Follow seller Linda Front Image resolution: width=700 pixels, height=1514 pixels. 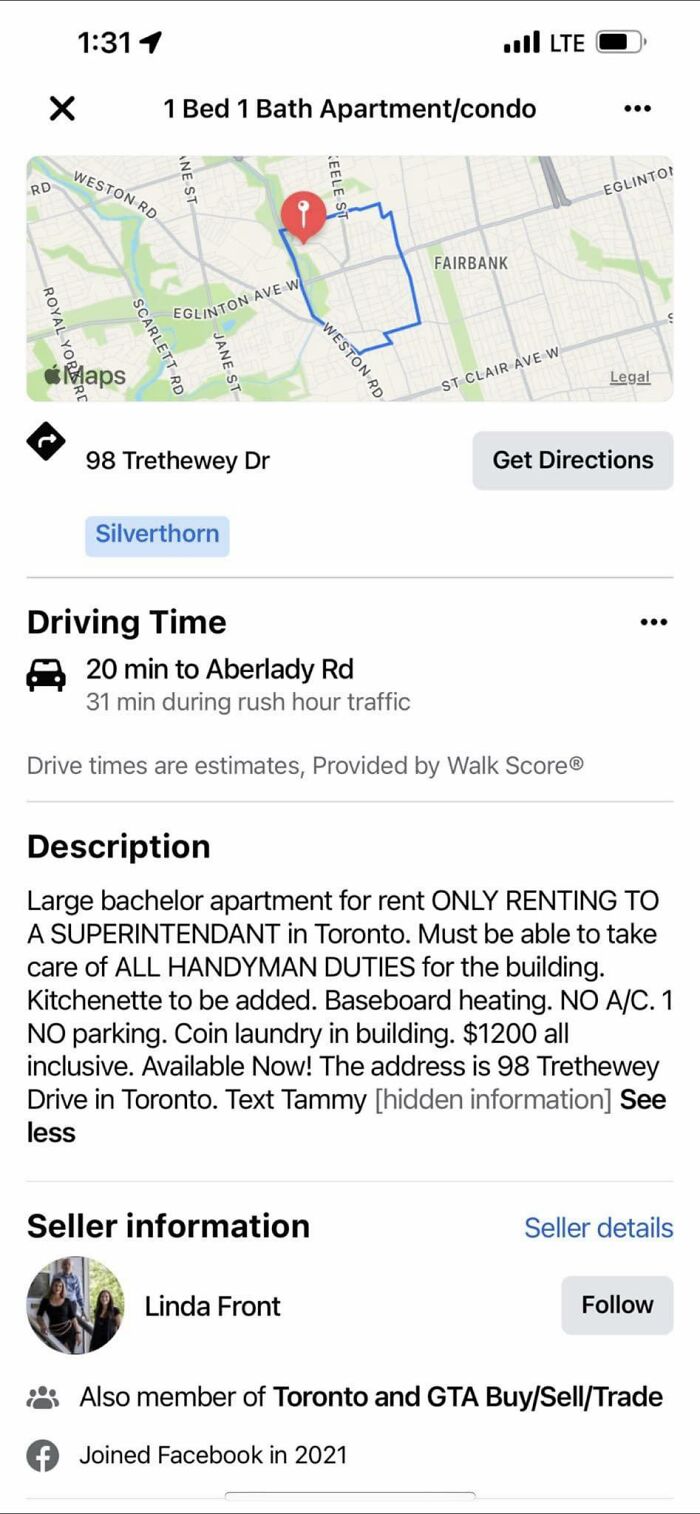[616, 1305]
